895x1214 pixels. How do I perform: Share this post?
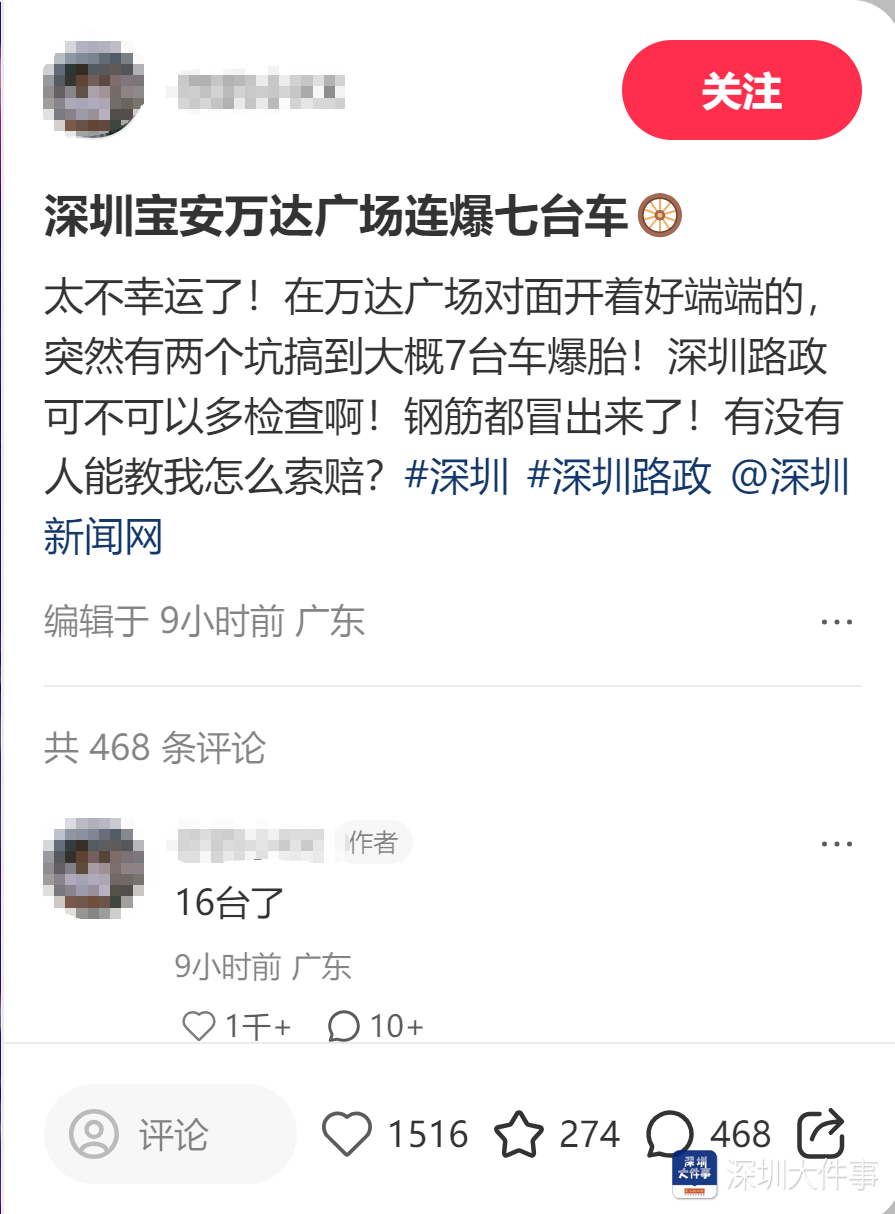tap(821, 1134)
